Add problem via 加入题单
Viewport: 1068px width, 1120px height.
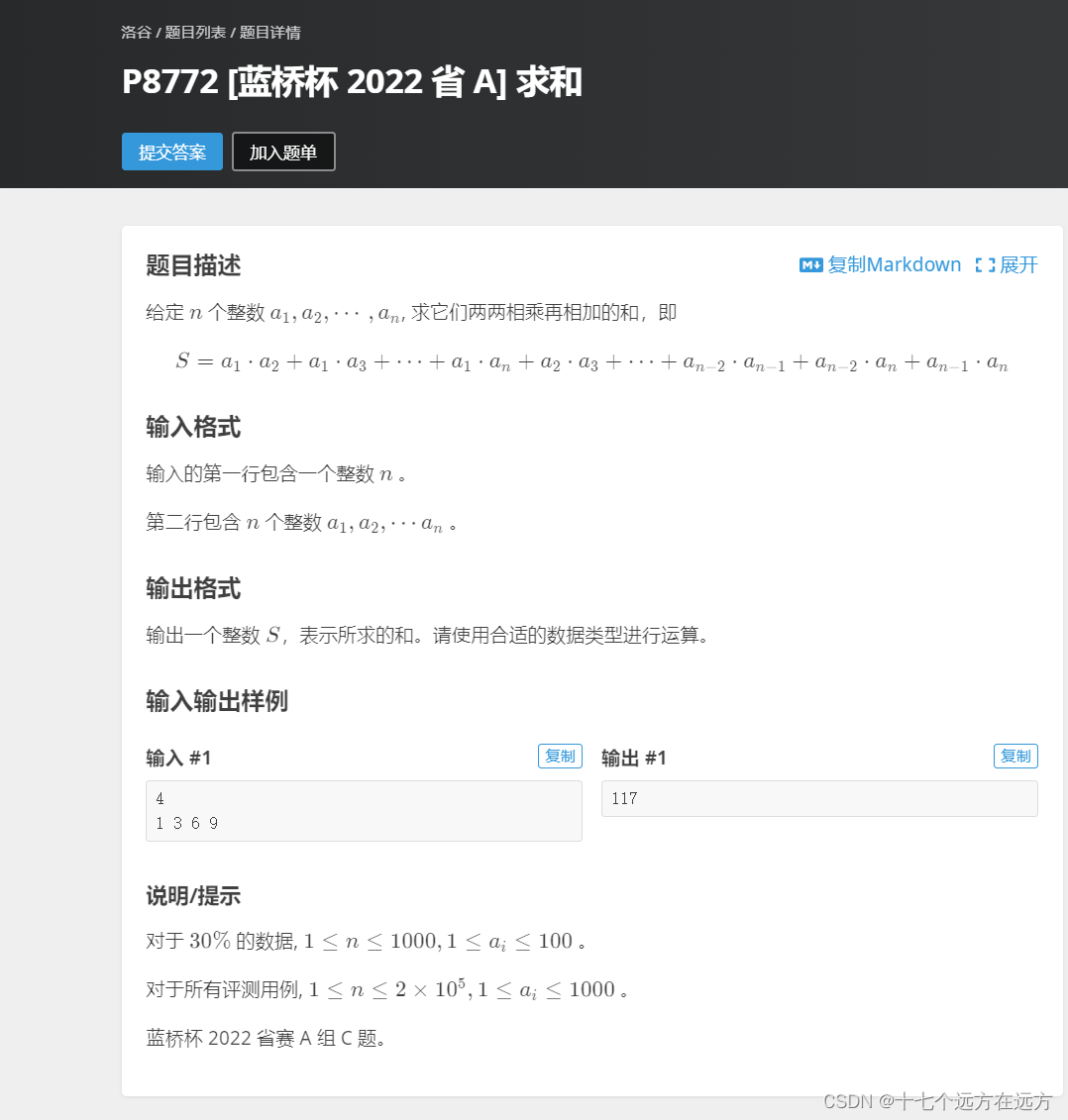283,153
